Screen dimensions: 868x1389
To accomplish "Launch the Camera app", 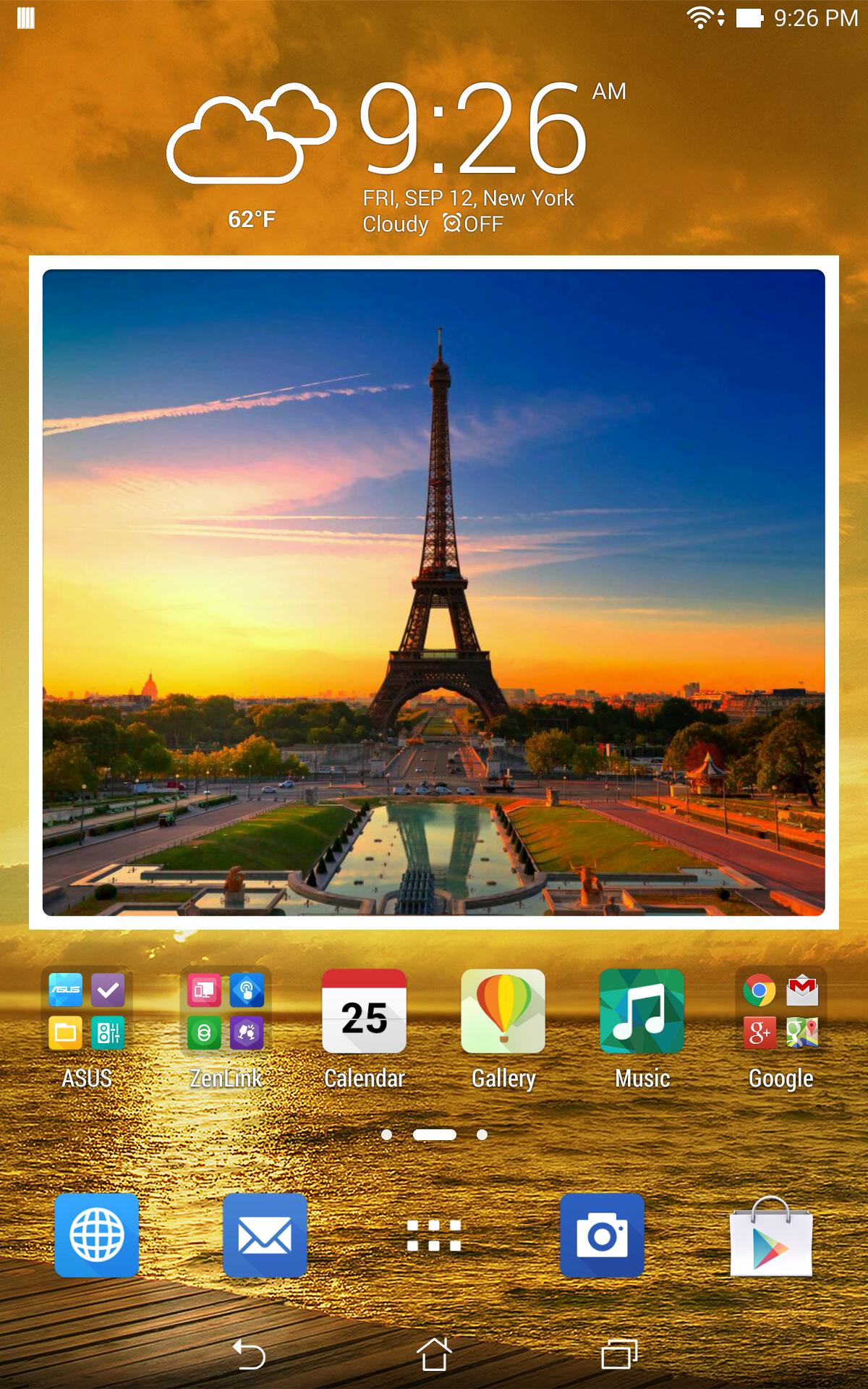I will point(602,1236).
